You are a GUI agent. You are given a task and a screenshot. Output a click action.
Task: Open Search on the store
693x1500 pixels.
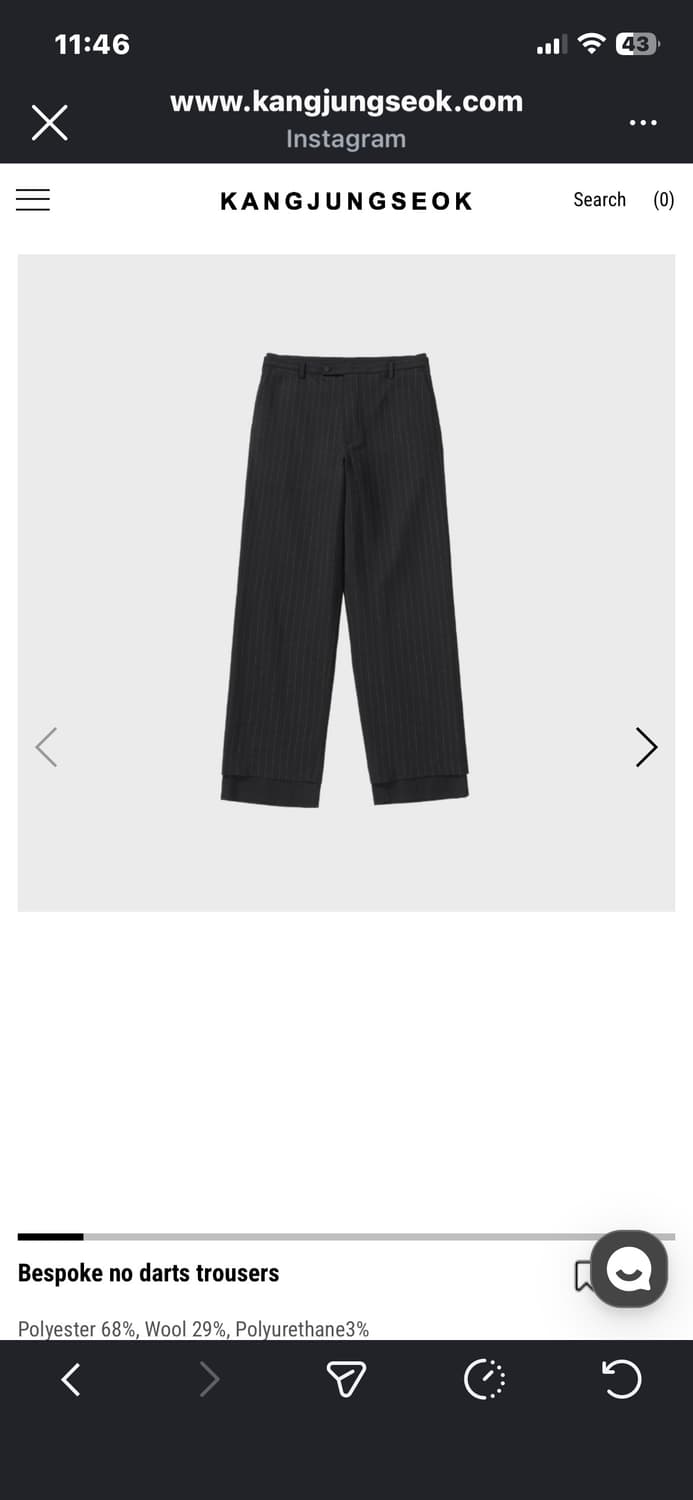pyautogui.click(x=599, y=200)
